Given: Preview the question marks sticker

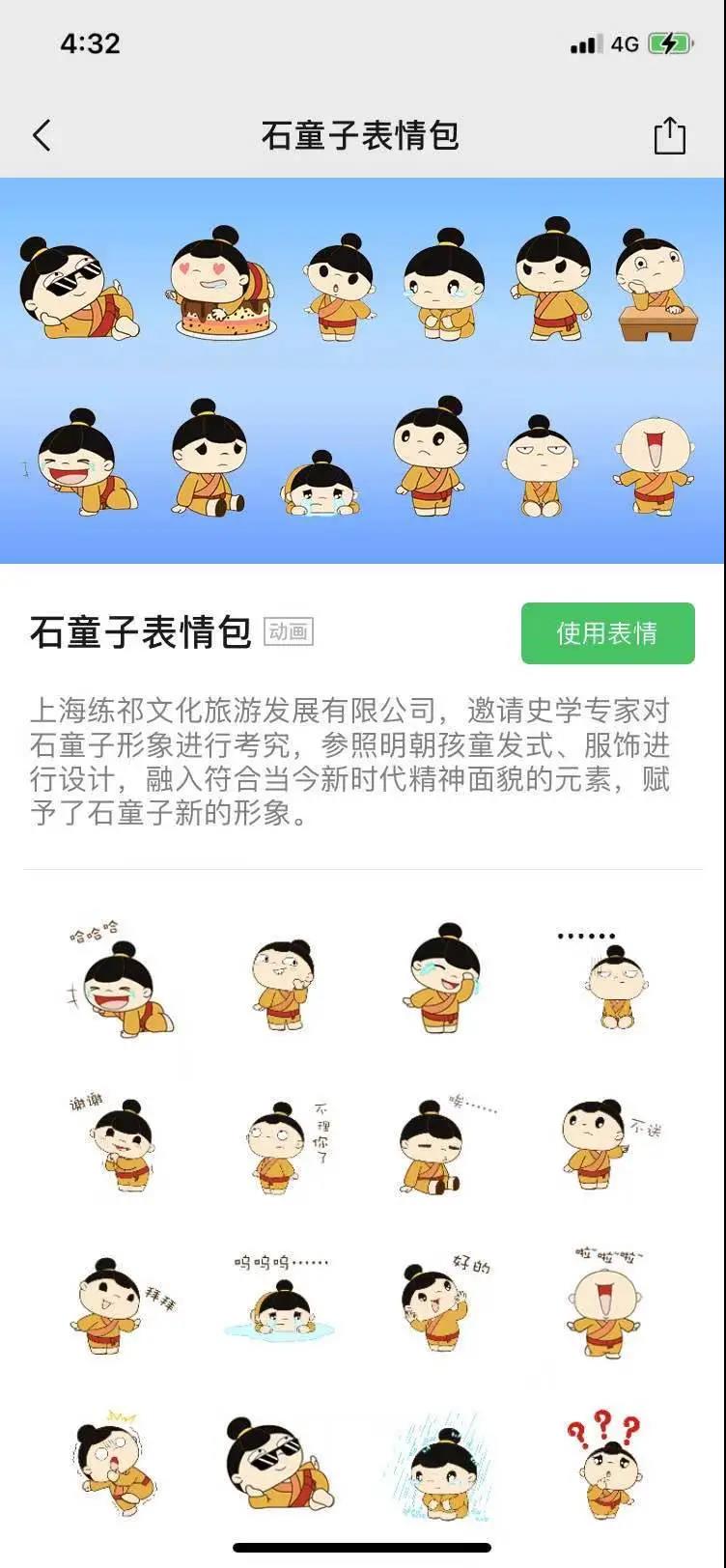Looking at the screenshot, I should click(605, 1464).
